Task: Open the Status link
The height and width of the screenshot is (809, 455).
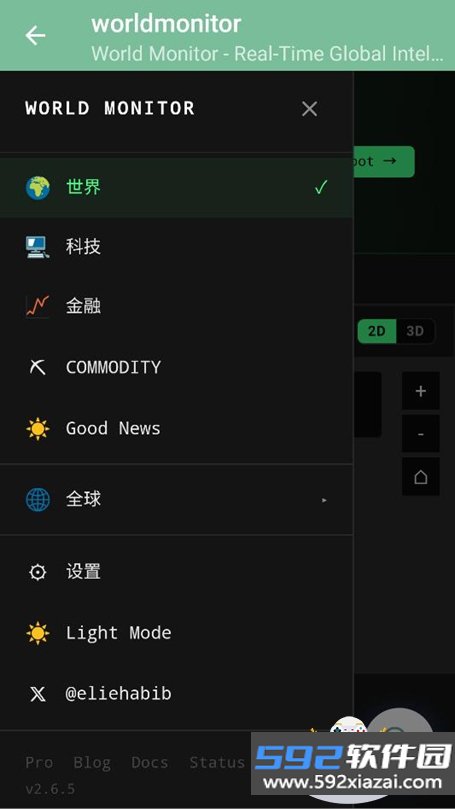Action: tap(217, 763)
